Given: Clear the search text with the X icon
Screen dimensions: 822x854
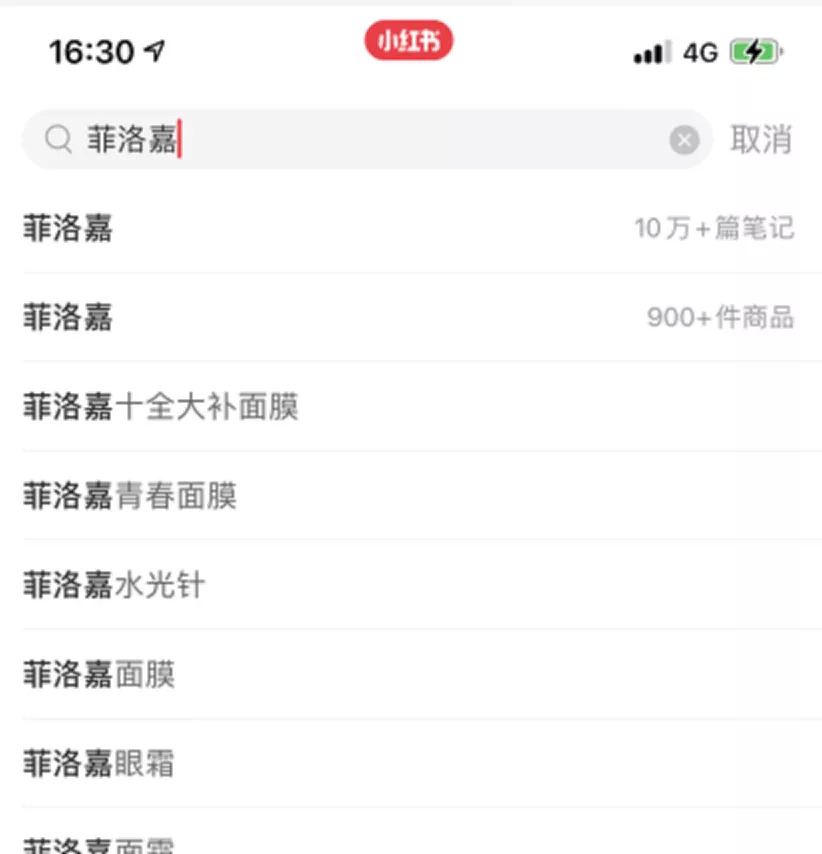Looking at the screenshot, I should click(684, 140).
